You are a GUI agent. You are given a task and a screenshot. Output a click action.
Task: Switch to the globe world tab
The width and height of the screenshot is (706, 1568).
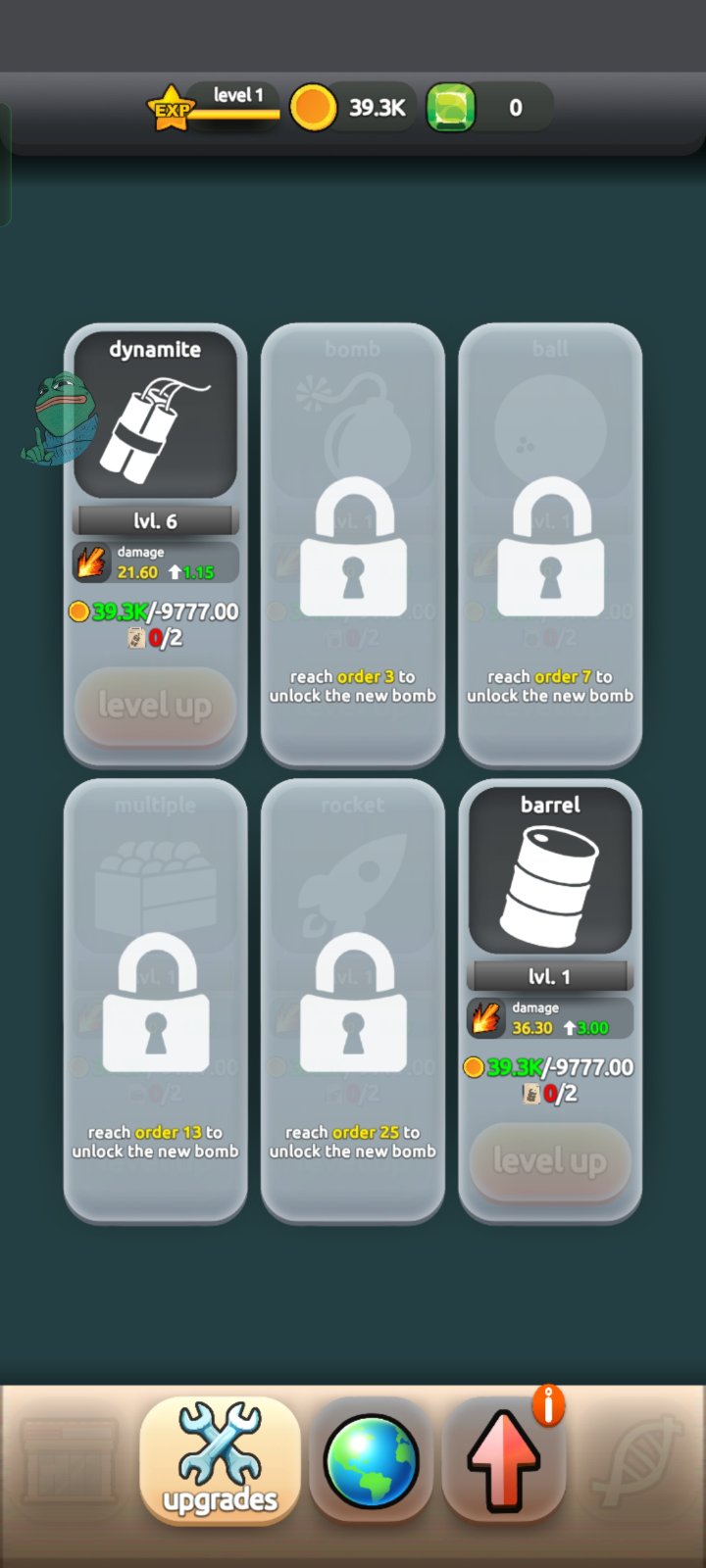[x=371, y=1461]
